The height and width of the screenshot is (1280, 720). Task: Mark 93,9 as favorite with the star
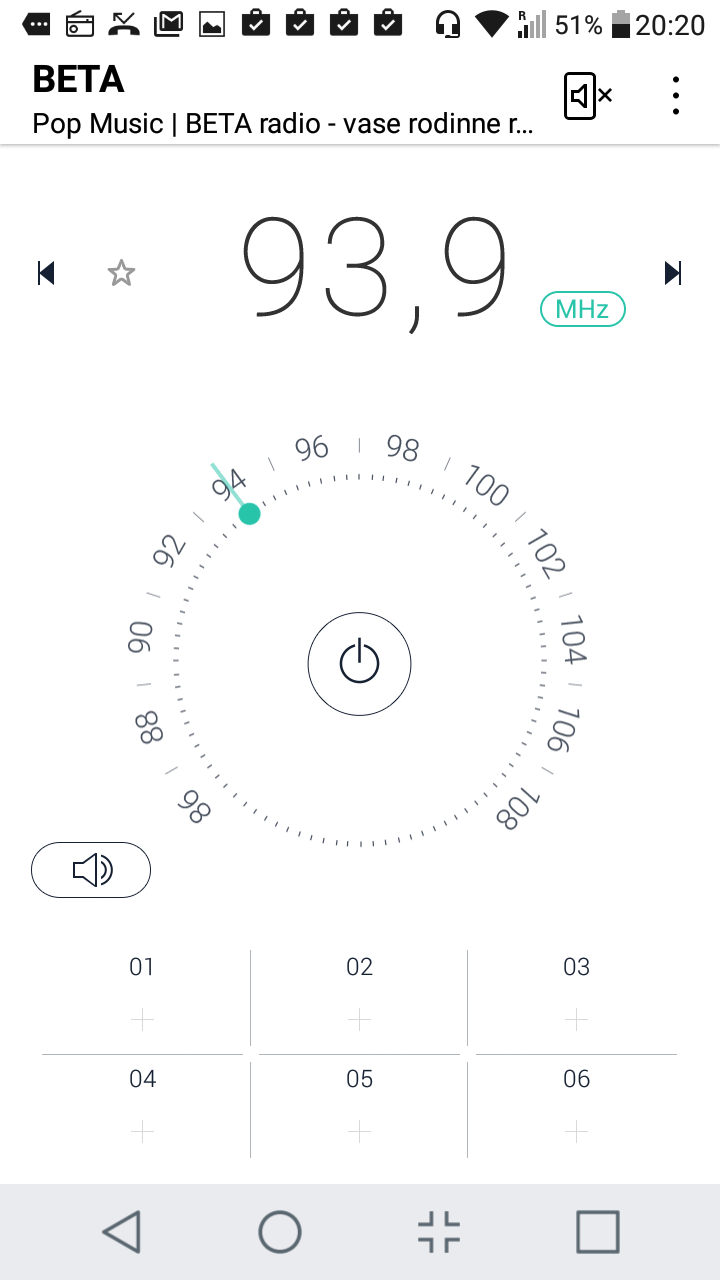[121, 273]
